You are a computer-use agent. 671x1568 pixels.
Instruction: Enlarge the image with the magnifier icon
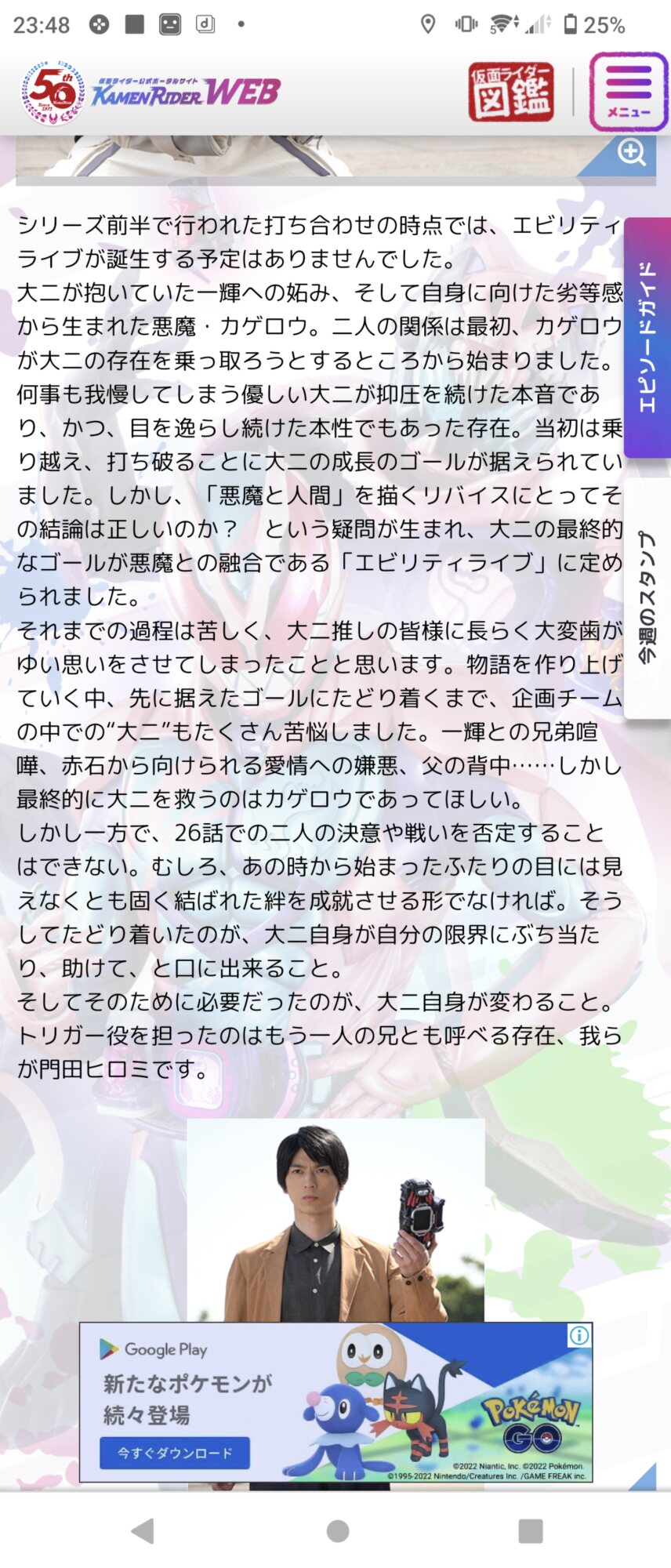point(632,152)
